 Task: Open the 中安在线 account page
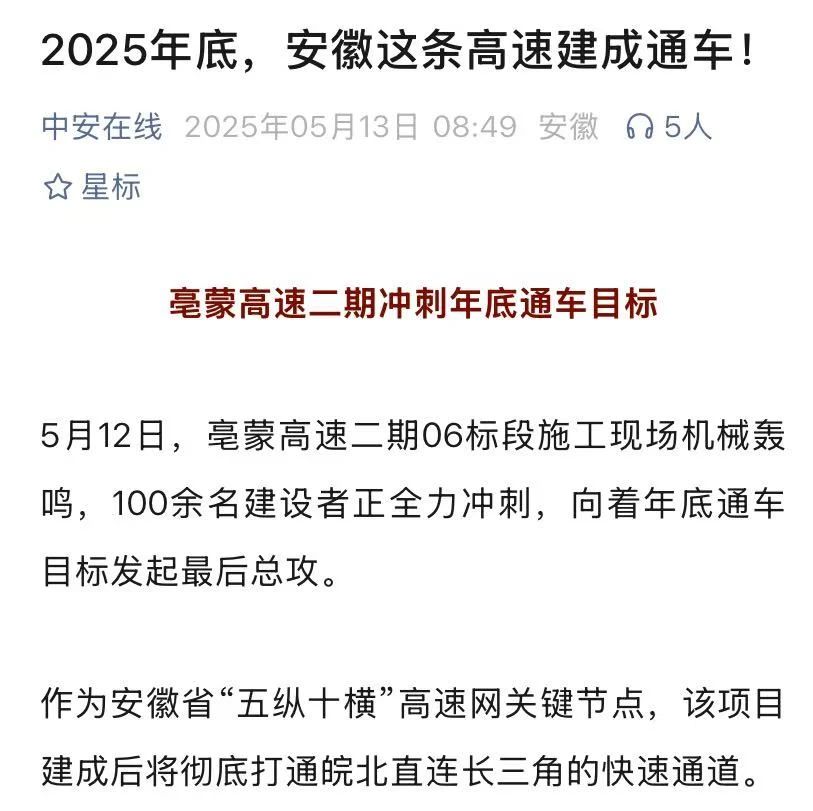tap(101, 128)
